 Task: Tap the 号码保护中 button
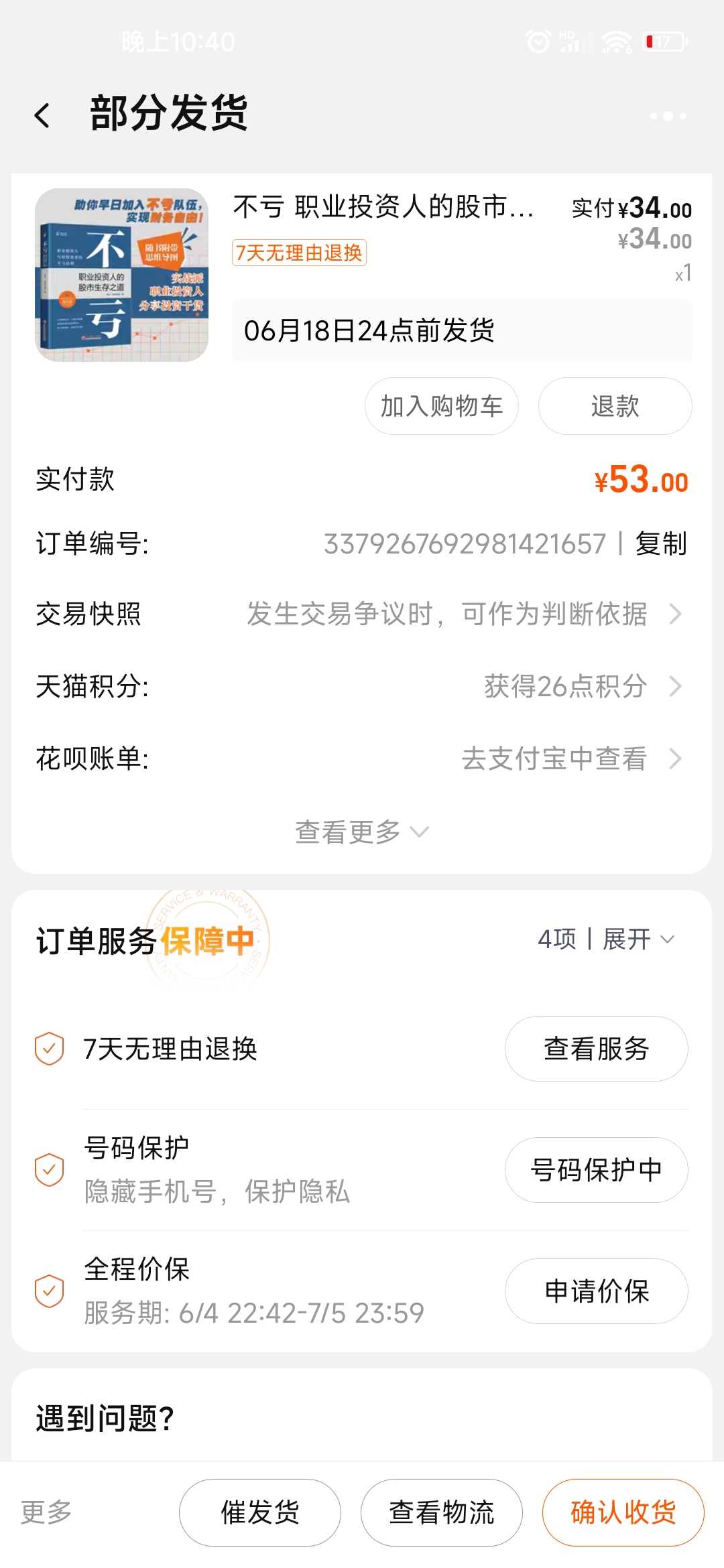coord(596,1170)
